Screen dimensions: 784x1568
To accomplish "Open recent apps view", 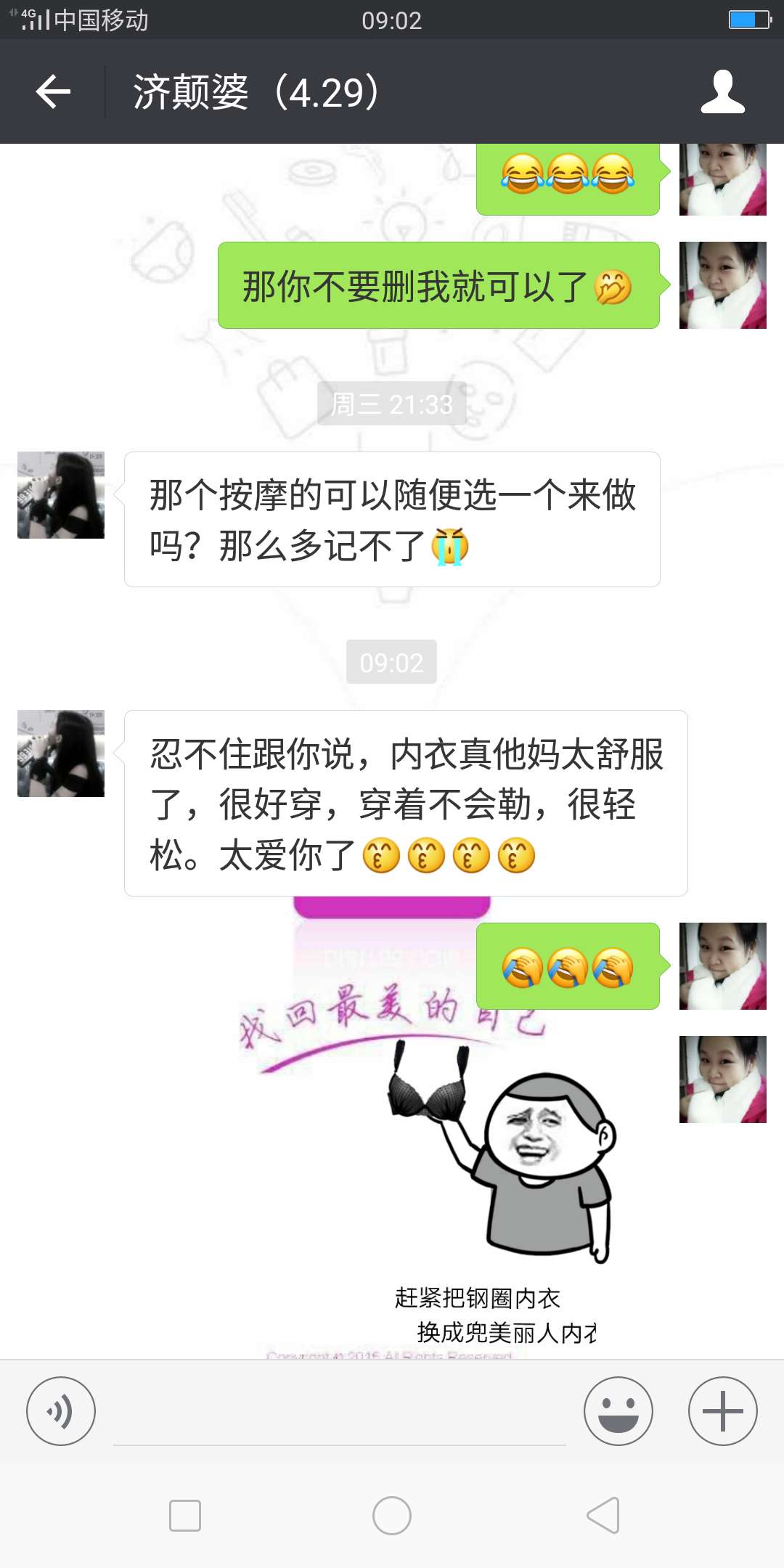I will tap(185, 1516).
